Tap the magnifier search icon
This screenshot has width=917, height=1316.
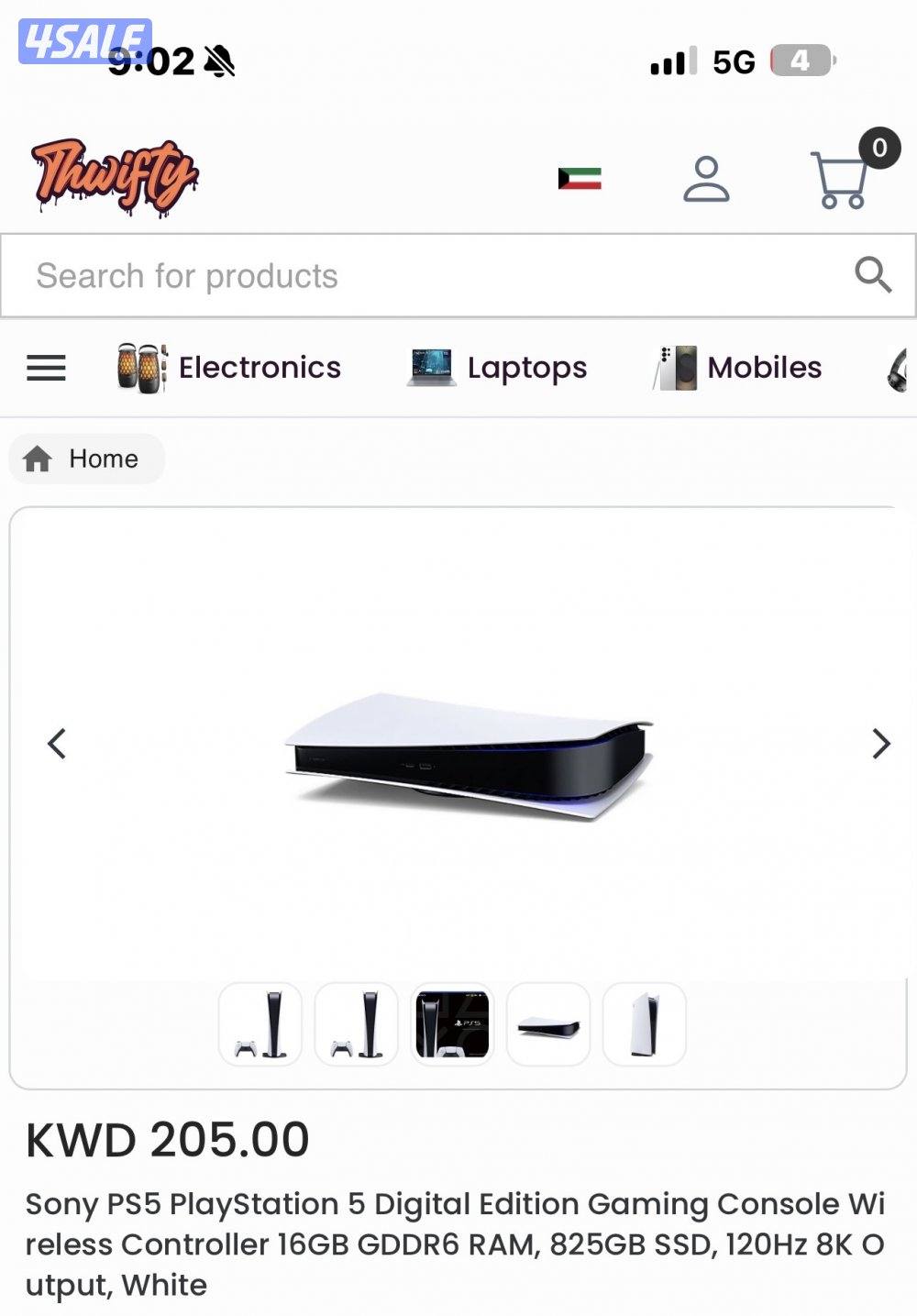pos(872,274)
